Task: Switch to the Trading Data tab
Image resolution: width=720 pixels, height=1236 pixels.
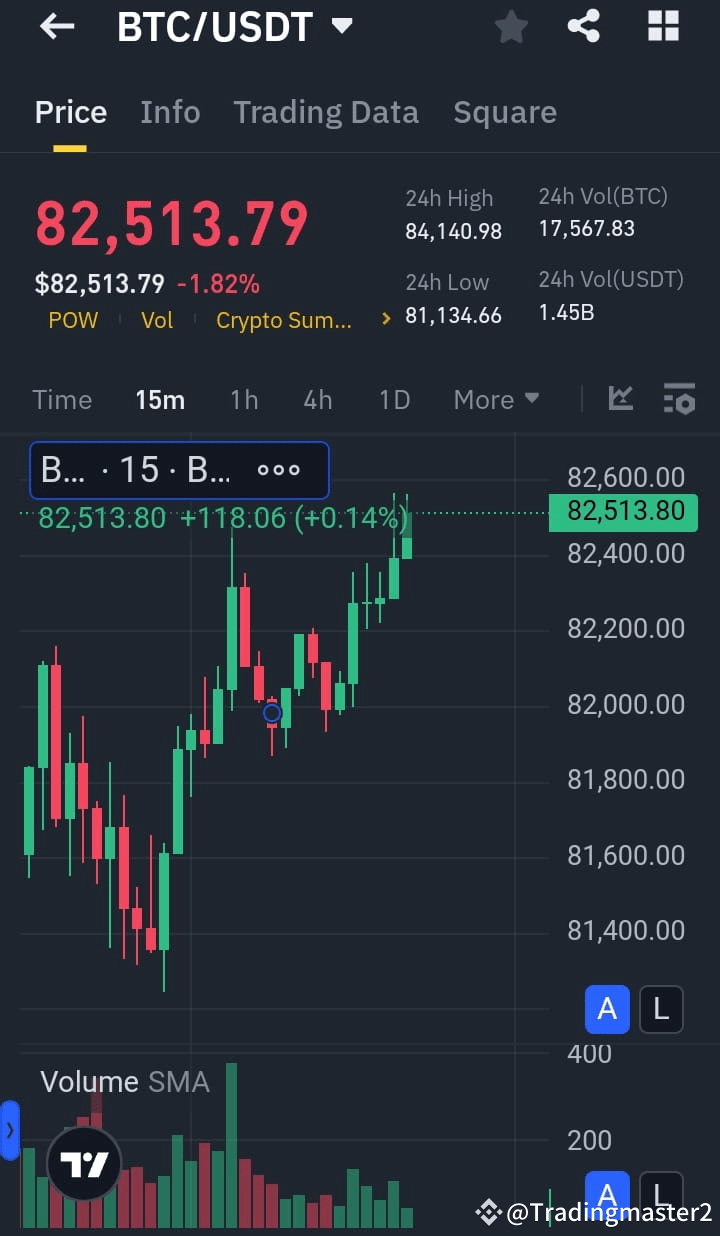Action: [326, 112]
